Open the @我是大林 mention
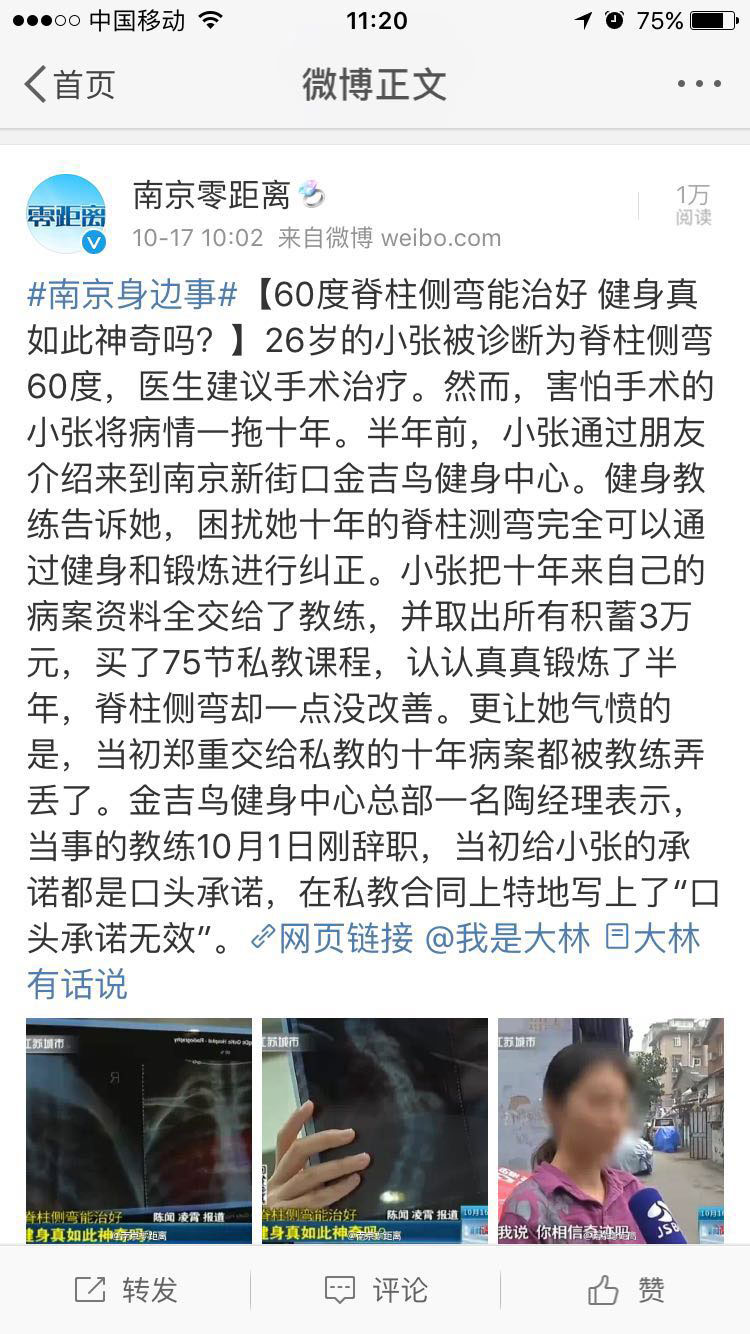This screenshot has height=1334, width=750. tap(508, 938)
